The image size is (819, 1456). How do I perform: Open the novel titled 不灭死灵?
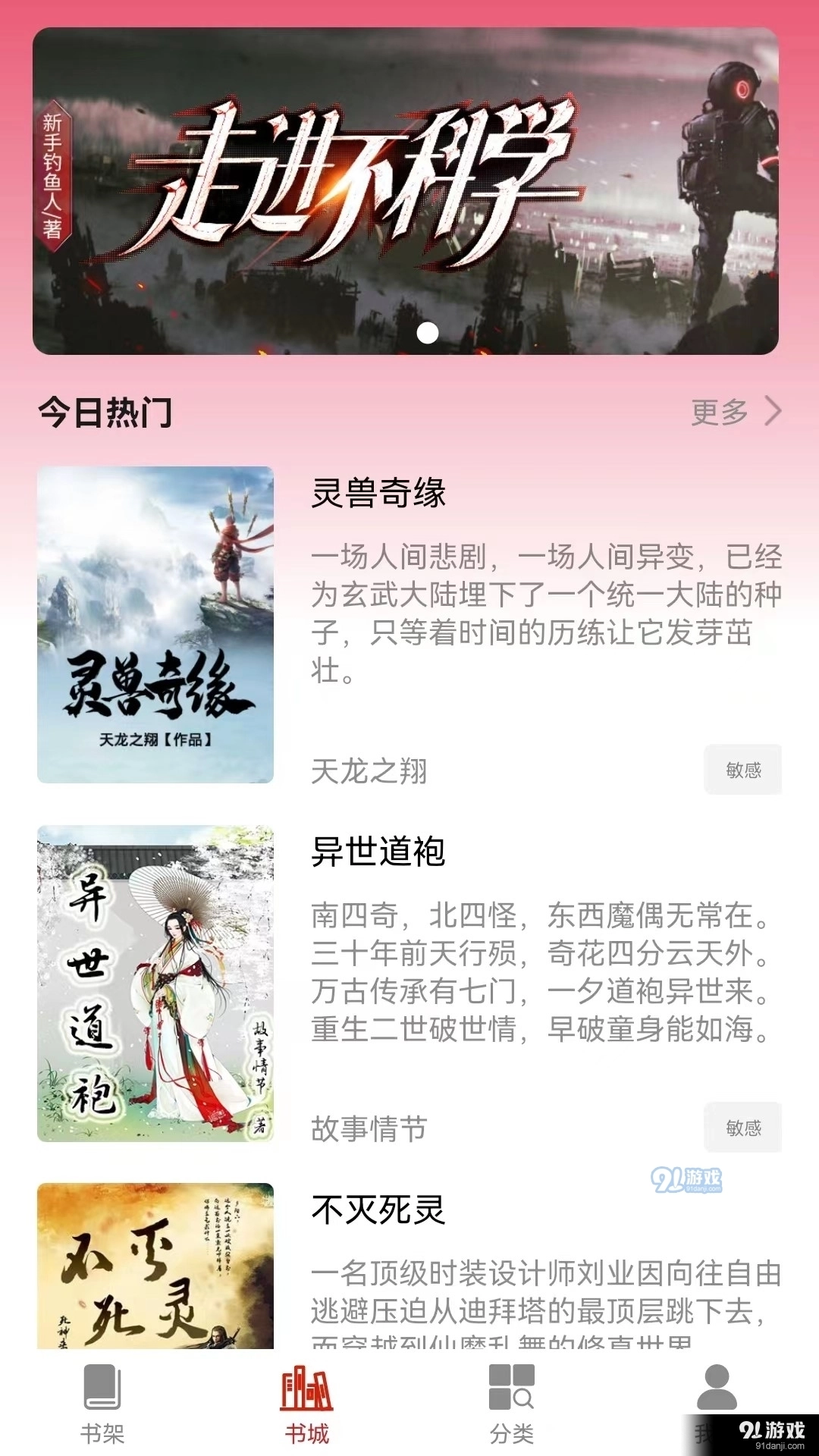(377, 1209)
